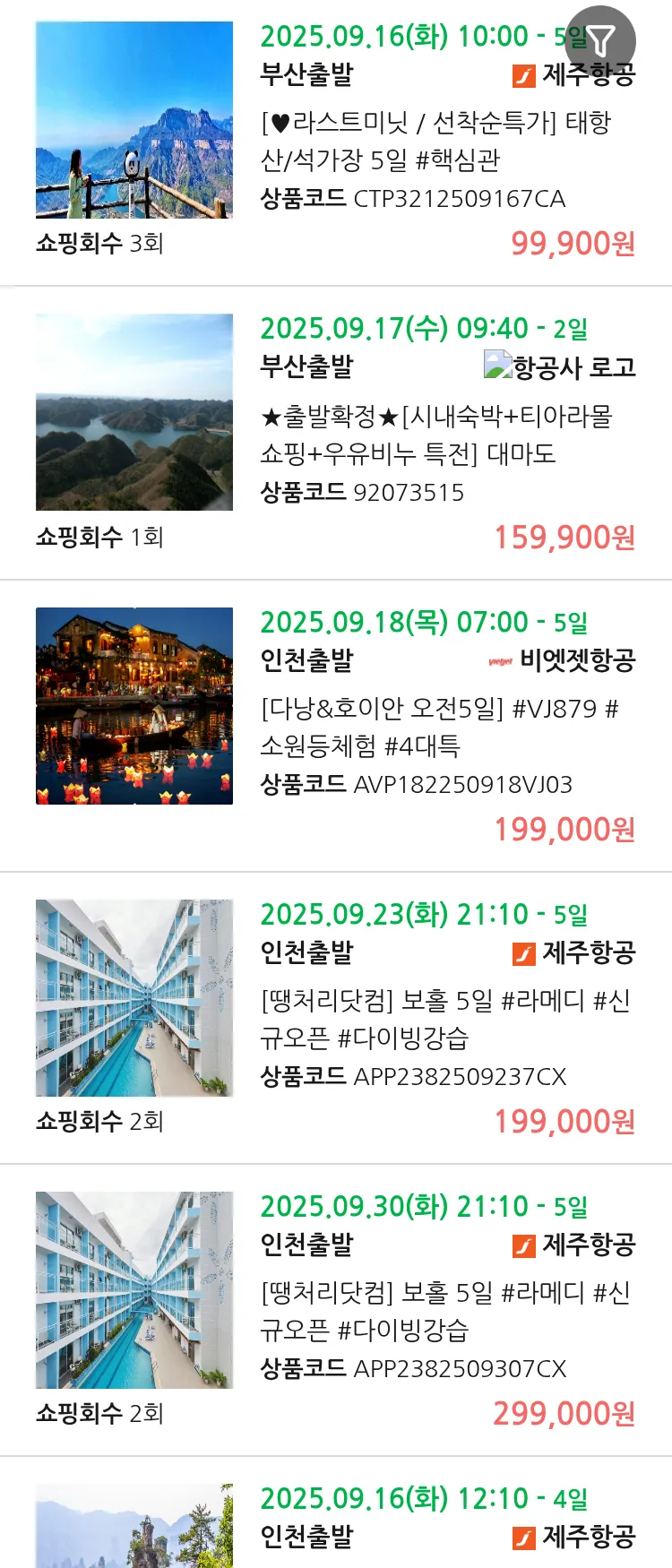Open the 태항산/석가장 5일 package for 99,900원

435,141
